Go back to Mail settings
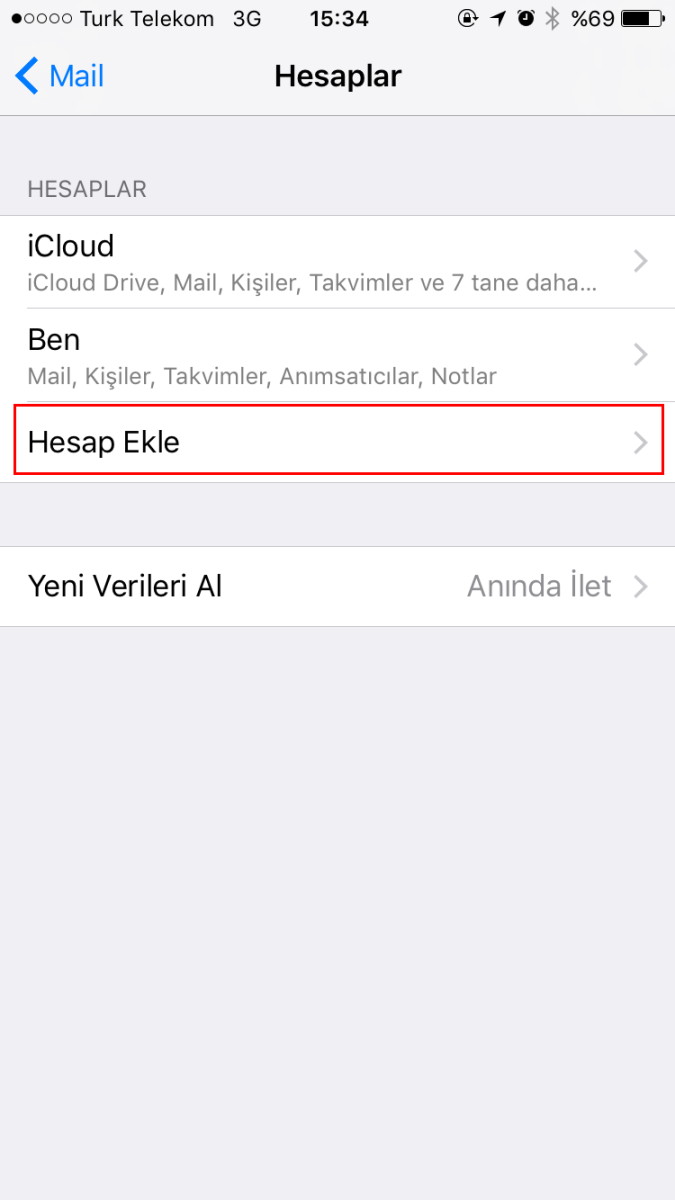 pyautogui.click(x=60, y=76)
